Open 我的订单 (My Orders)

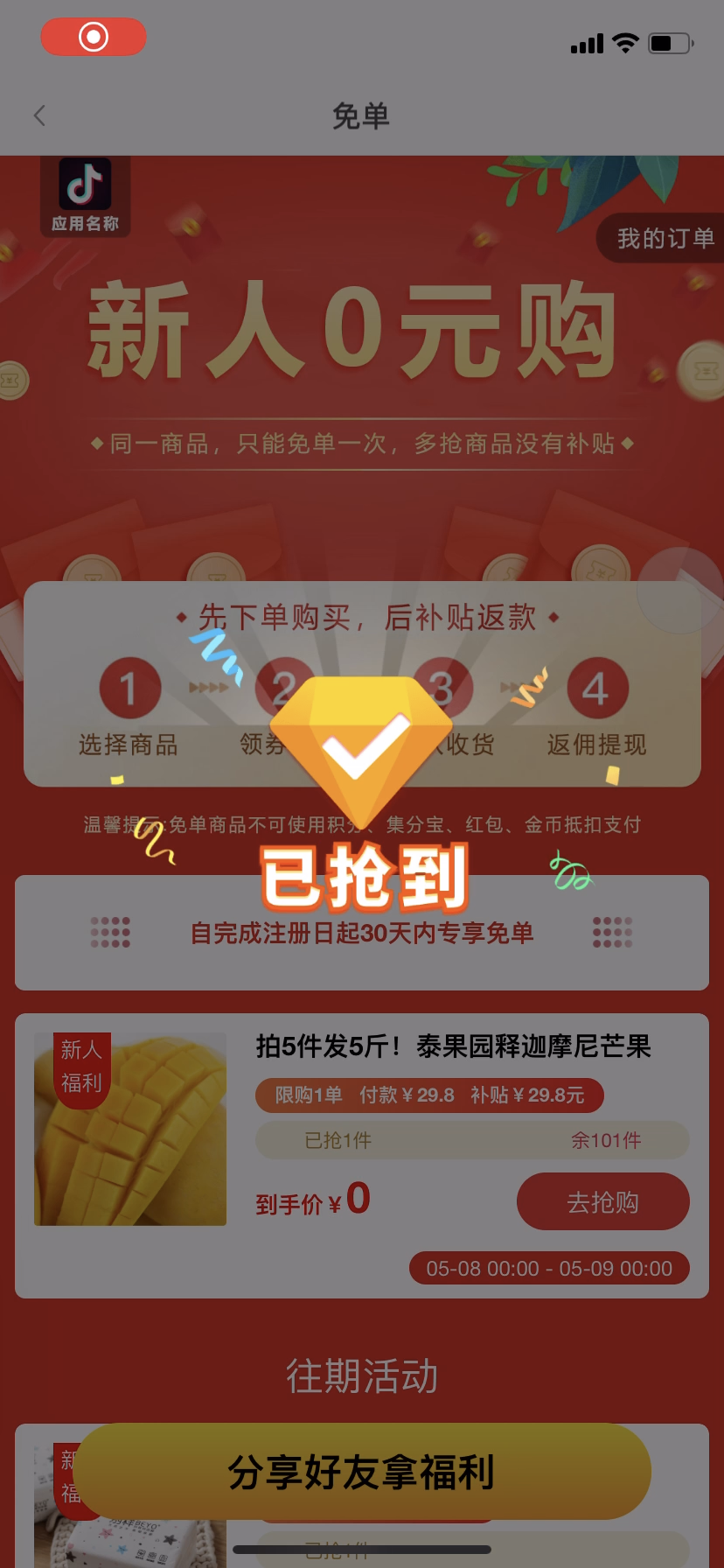point(664,238)
